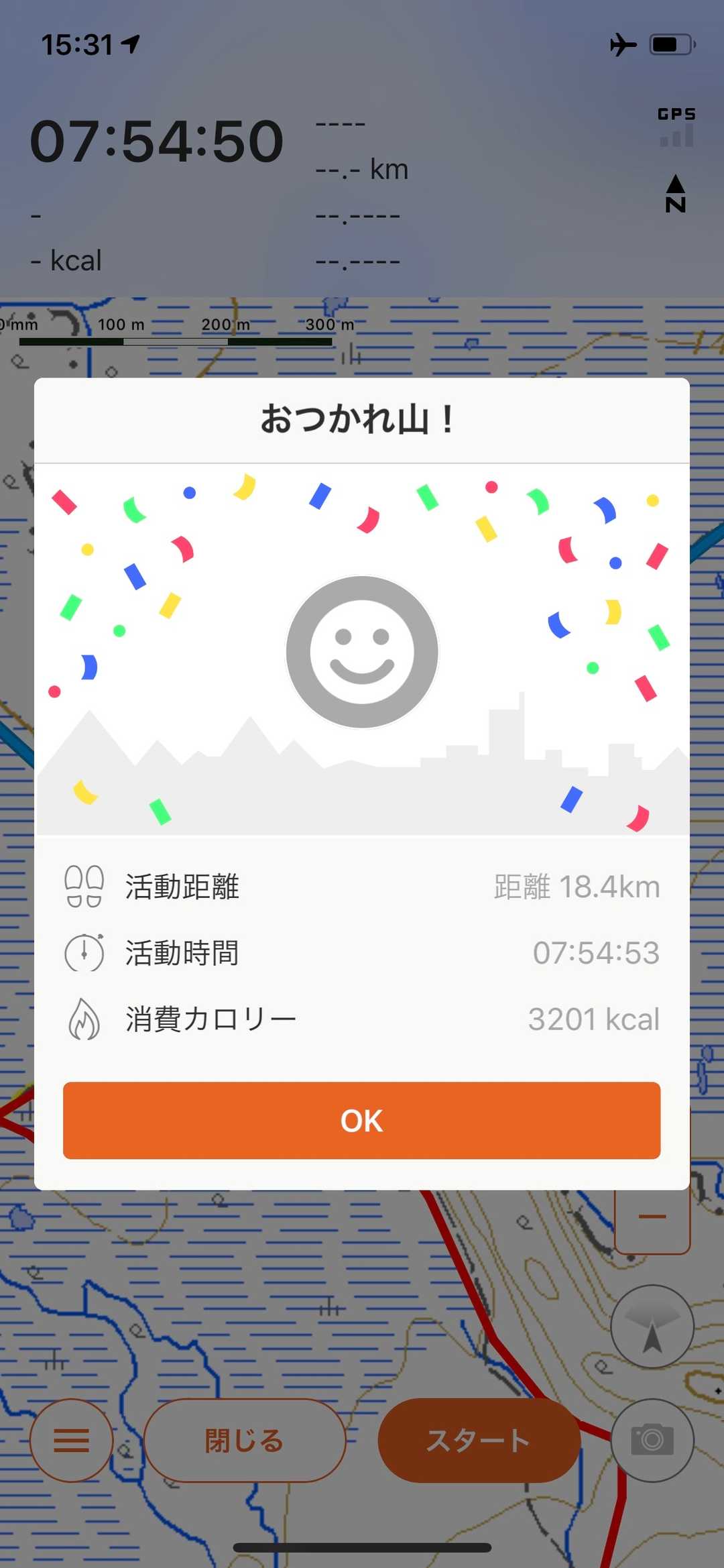This screenshot has height=1568, width=724.
Task: Open the hamburger menu button
Action: click(71, 1440)
